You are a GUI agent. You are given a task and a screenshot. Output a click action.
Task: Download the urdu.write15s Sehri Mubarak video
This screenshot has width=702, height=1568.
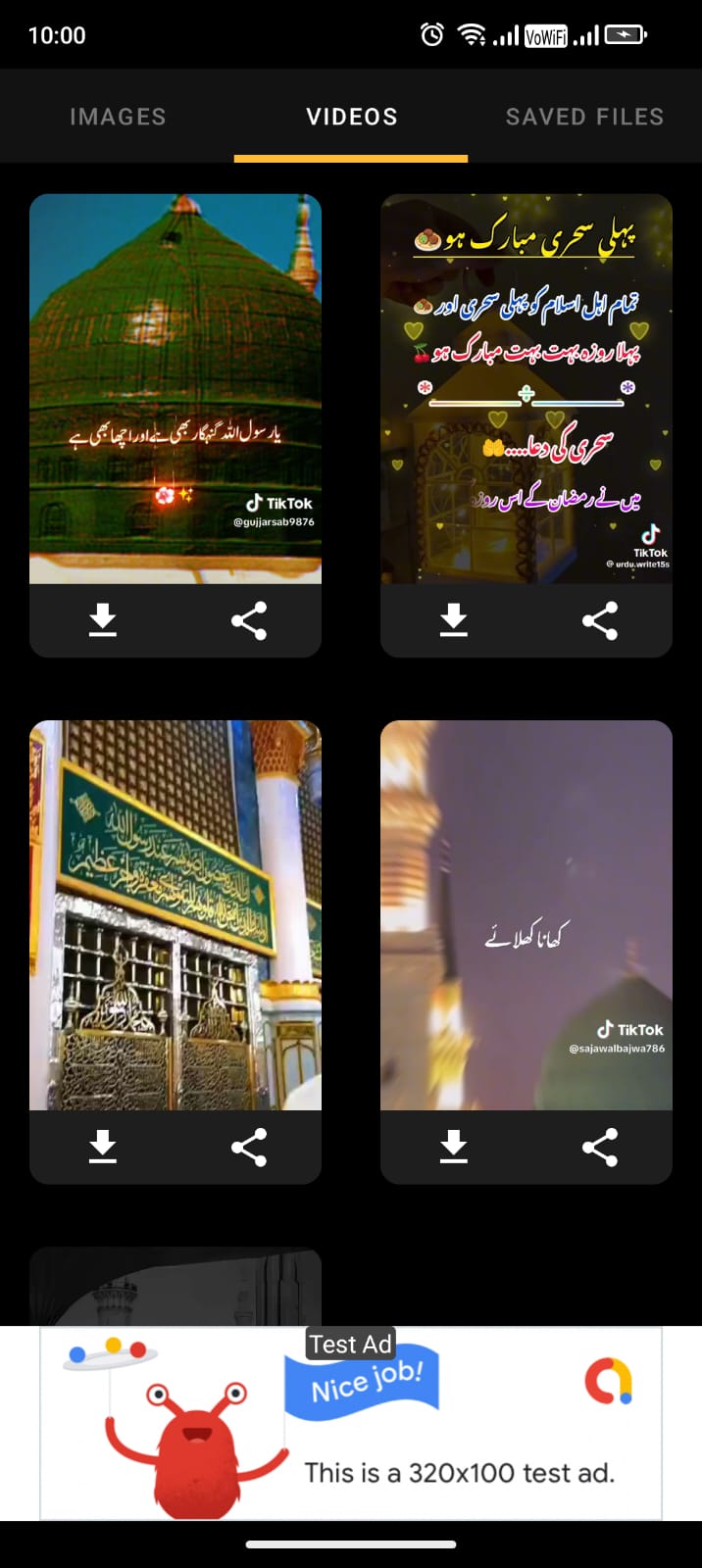453,620
